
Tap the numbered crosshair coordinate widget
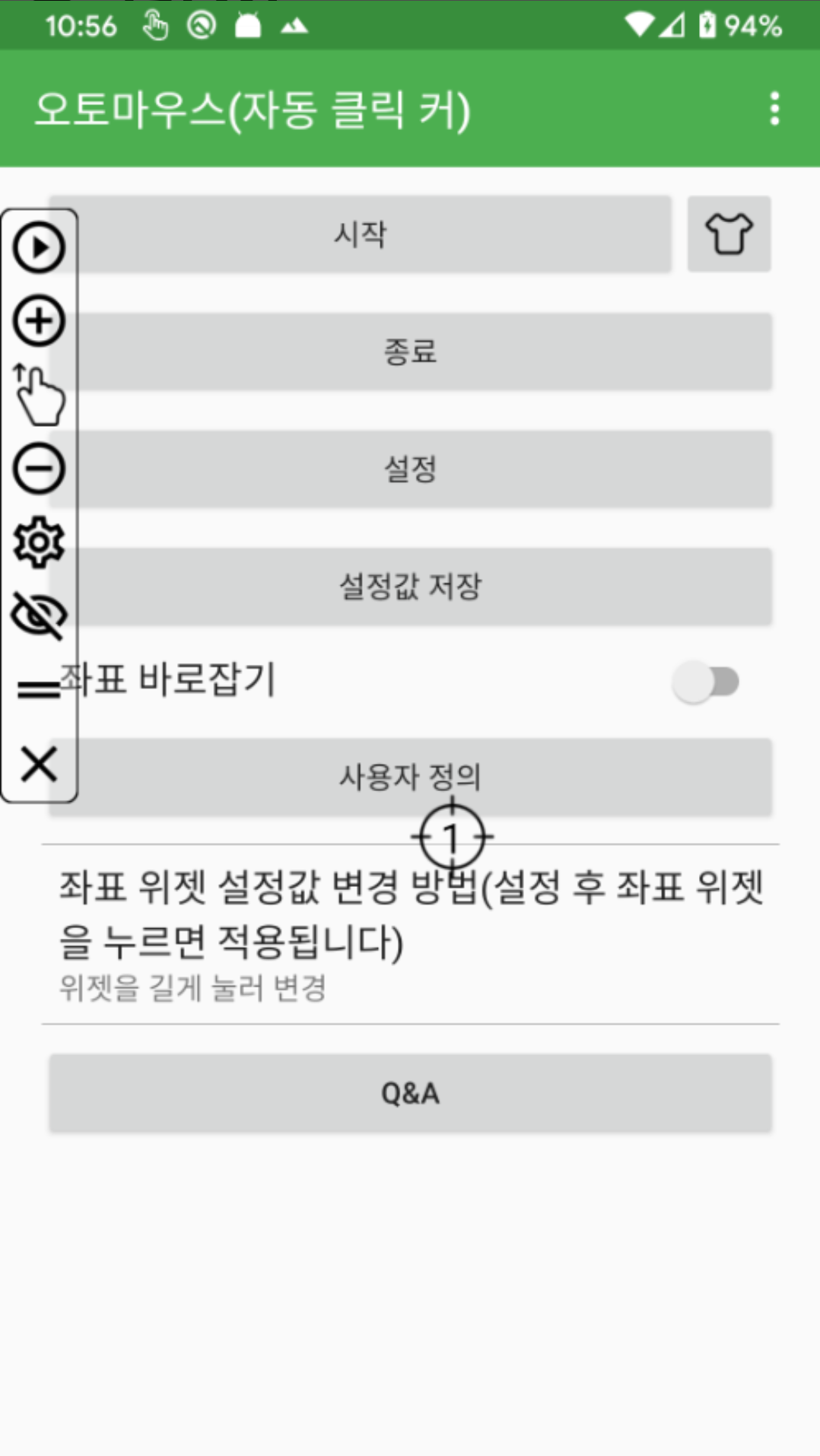click(452, 837)
